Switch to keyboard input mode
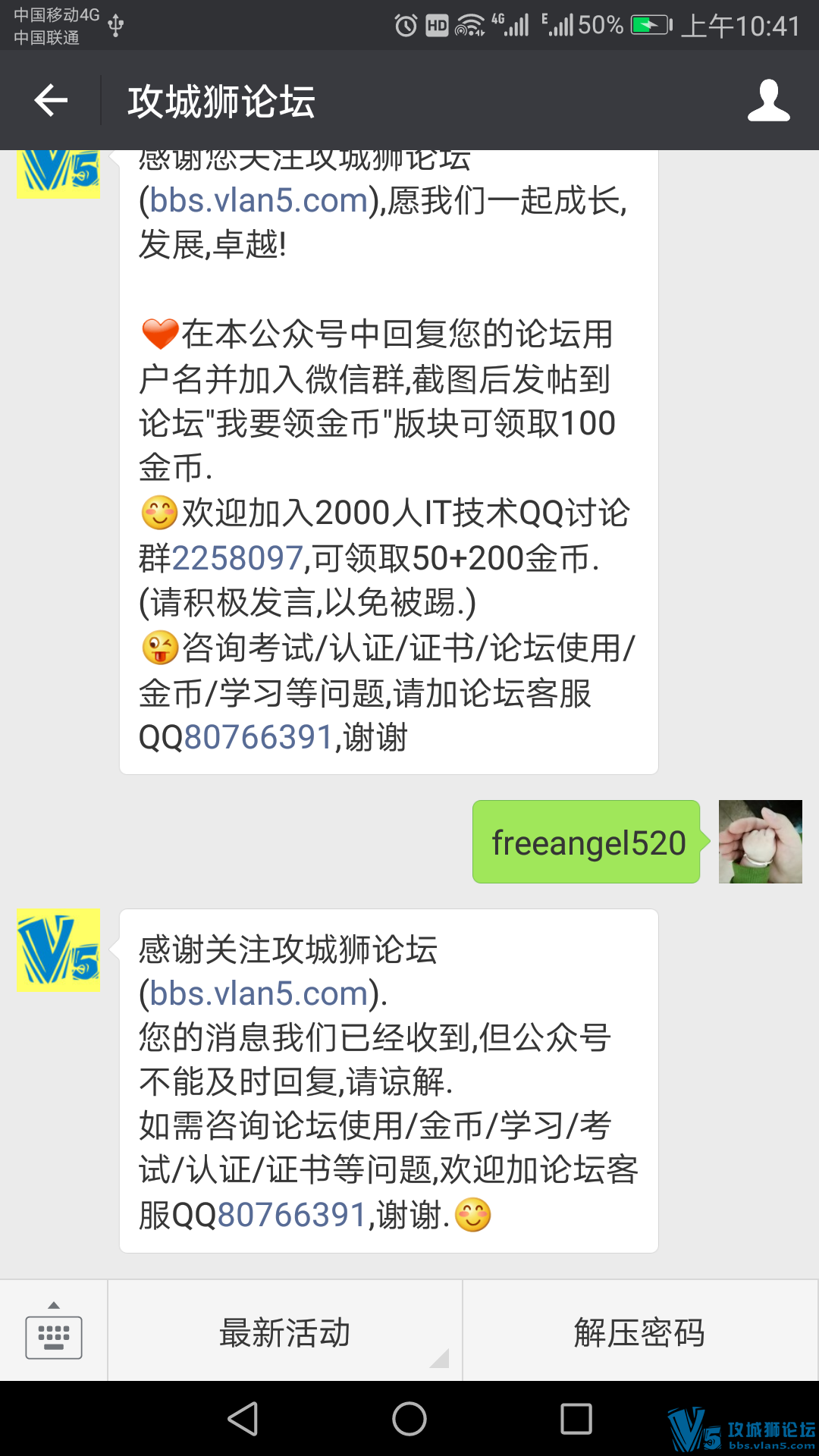 pos(53,1332)
